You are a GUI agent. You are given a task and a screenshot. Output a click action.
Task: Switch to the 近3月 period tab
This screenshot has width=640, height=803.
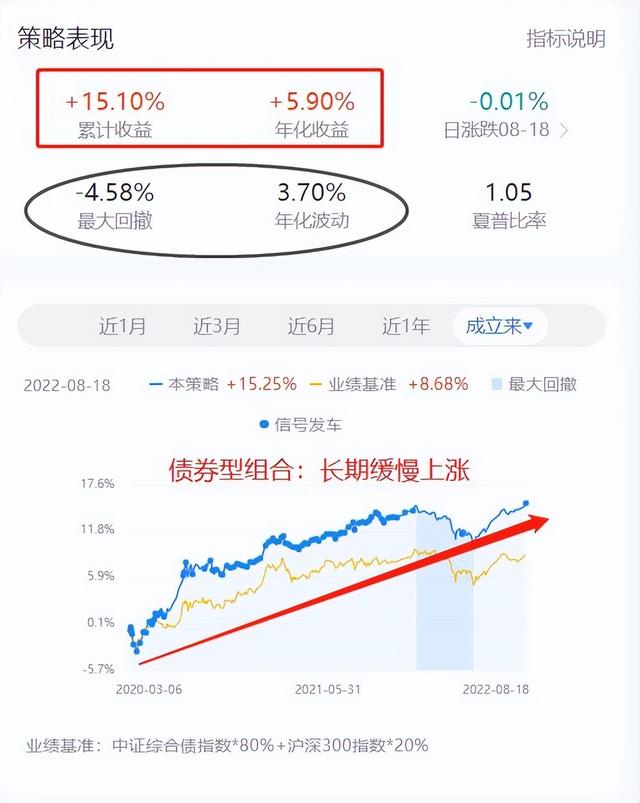217,326
